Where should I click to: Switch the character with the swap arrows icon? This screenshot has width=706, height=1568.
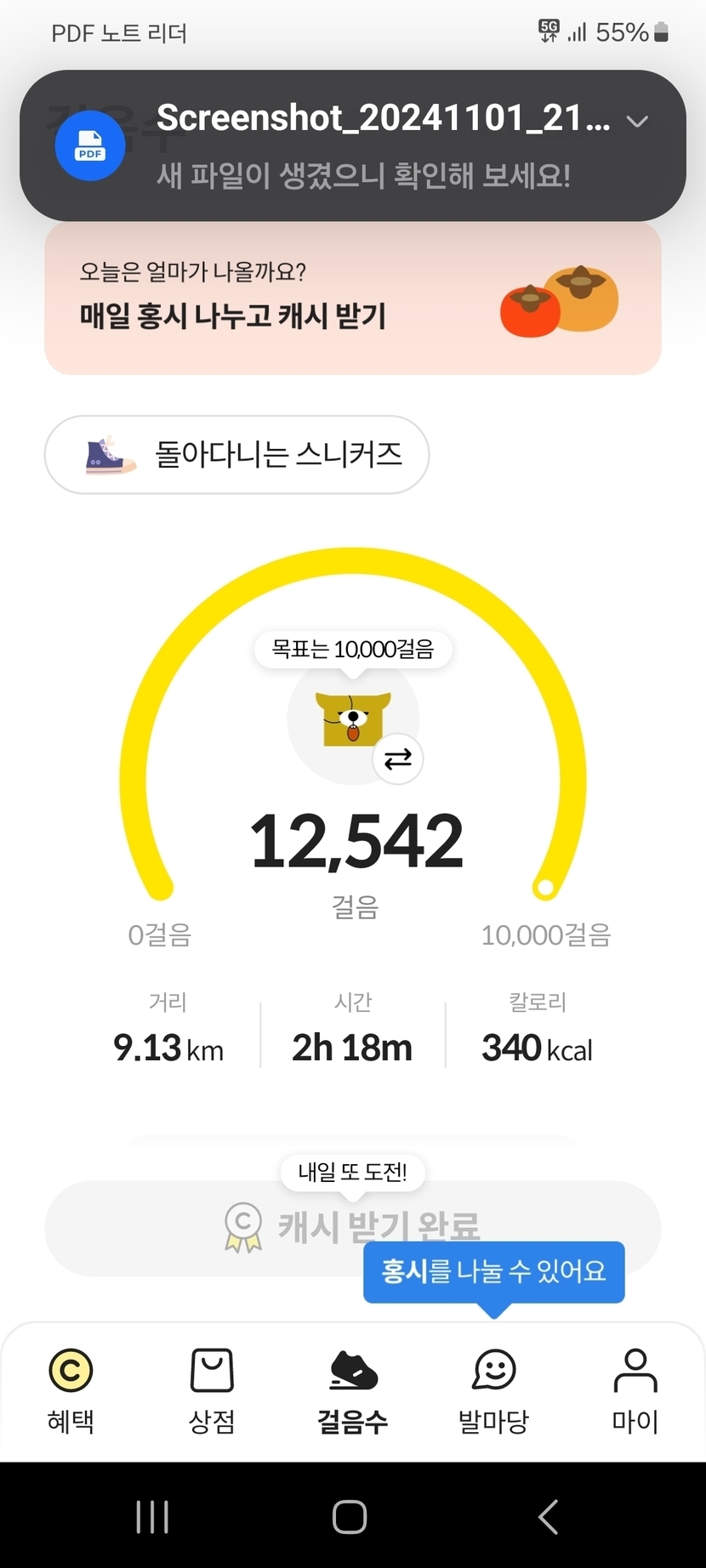tap(397, 758)
